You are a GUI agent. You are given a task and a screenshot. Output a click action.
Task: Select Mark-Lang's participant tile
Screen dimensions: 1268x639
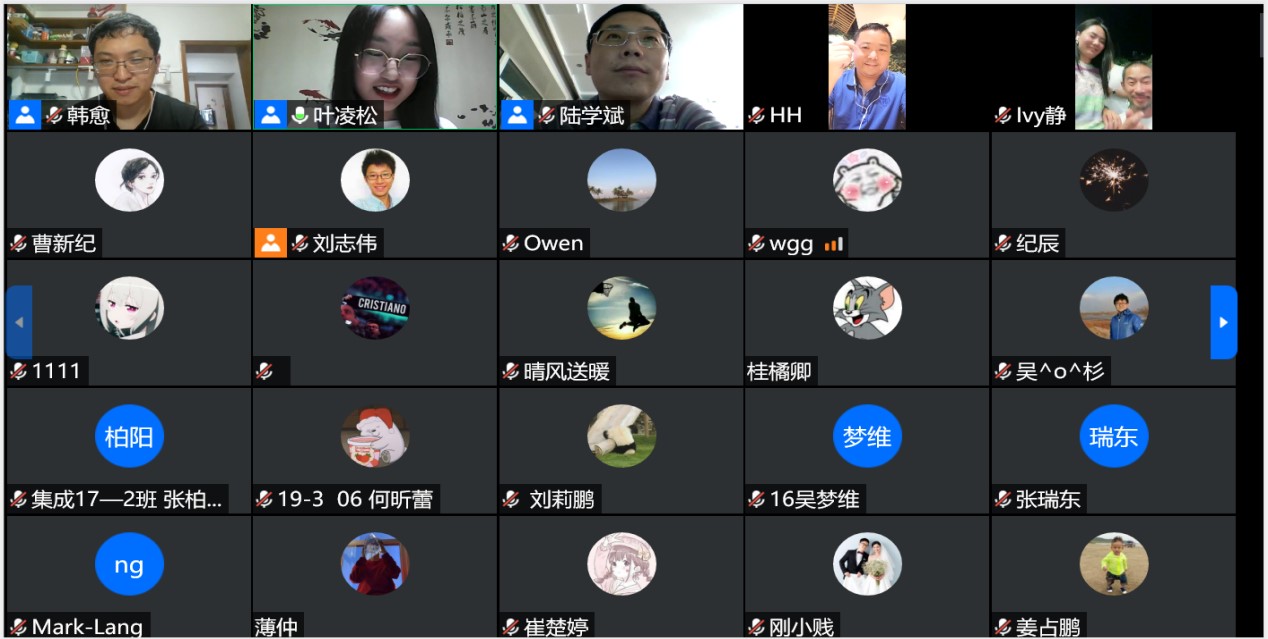[128, 576]
